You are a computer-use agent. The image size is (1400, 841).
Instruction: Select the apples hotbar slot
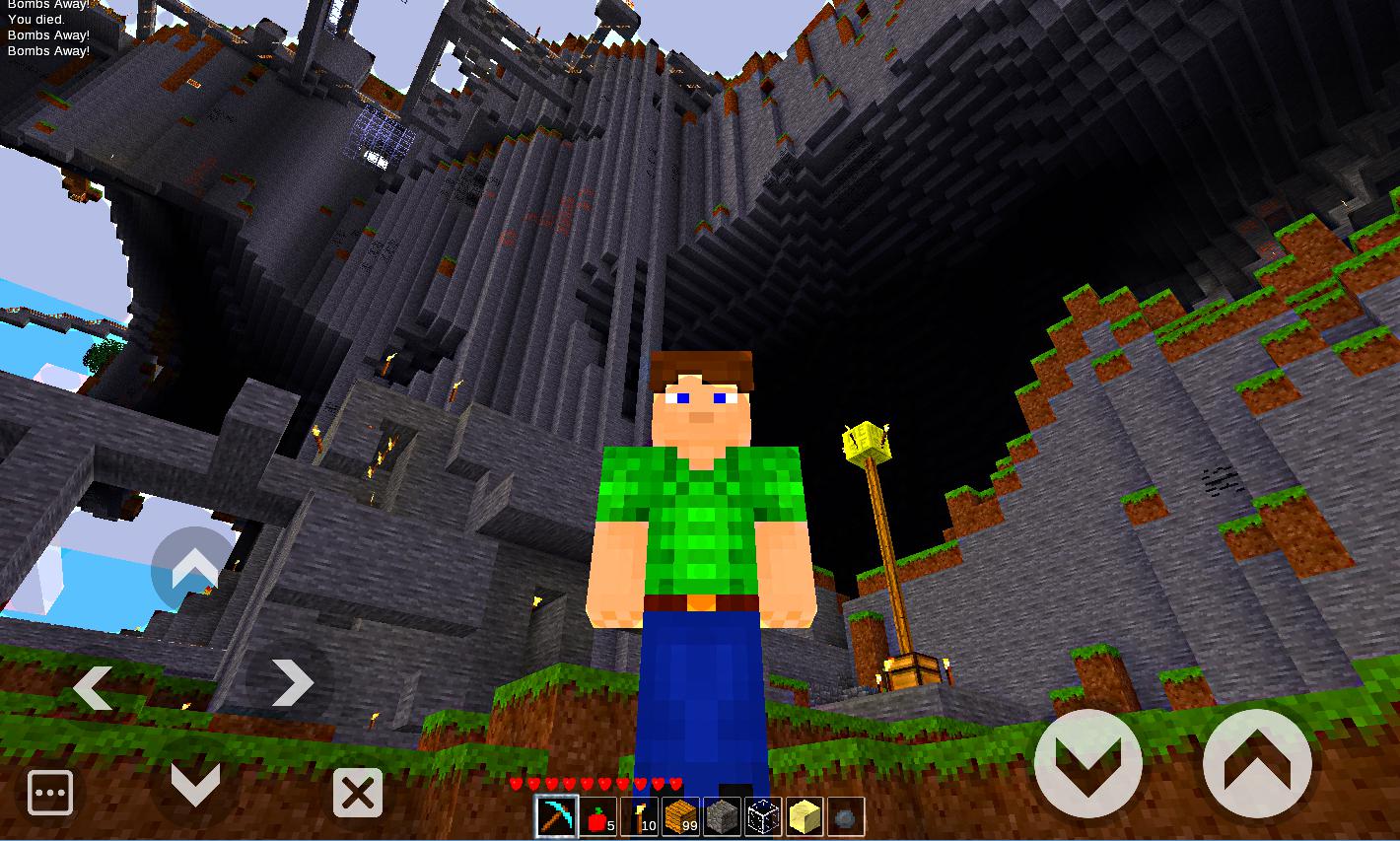[x=597, y=816]
